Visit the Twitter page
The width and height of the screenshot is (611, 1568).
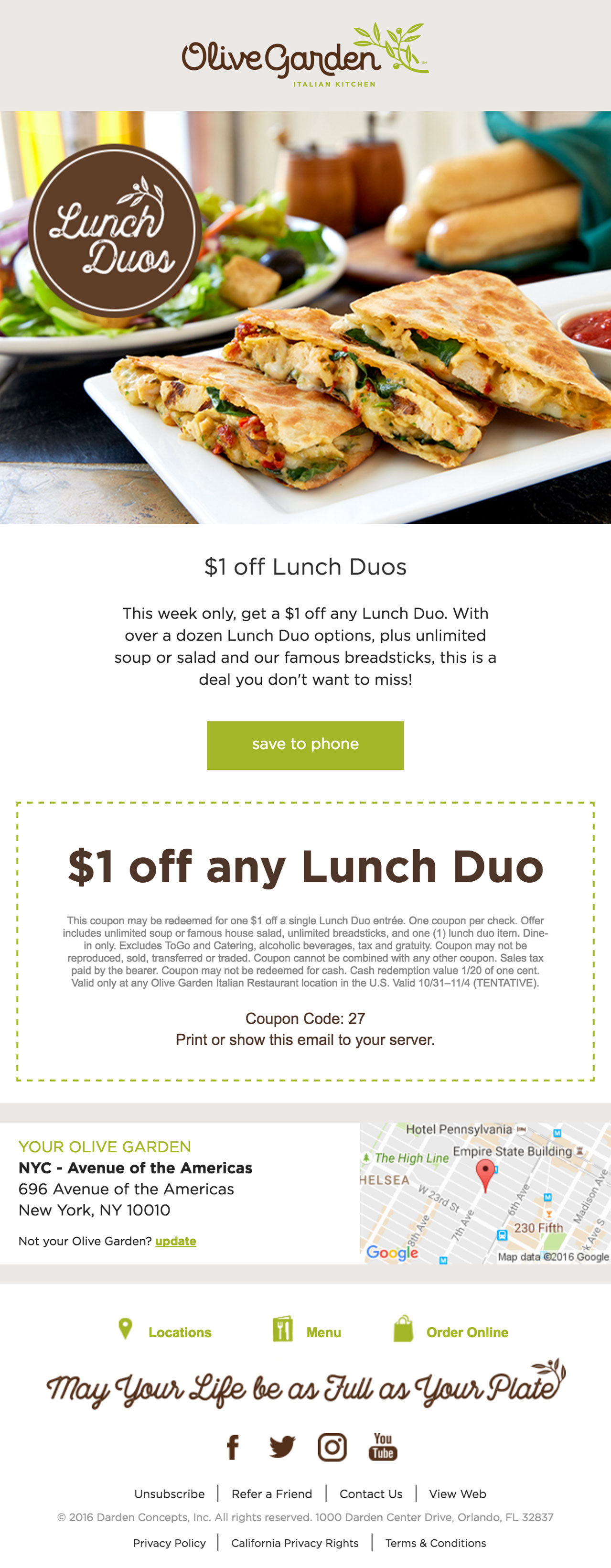(x=282, y=1447)
